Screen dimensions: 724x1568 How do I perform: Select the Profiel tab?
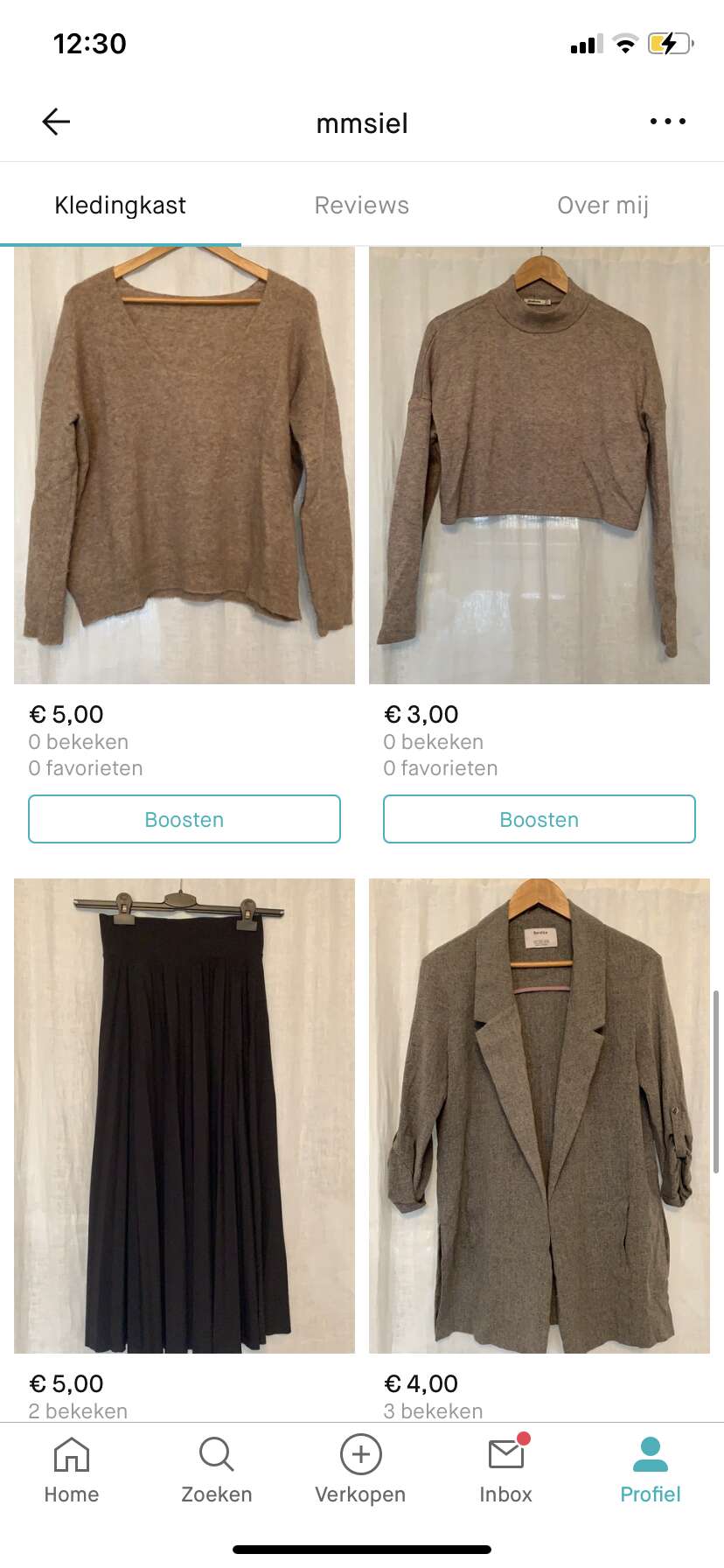click(651, 1470)
